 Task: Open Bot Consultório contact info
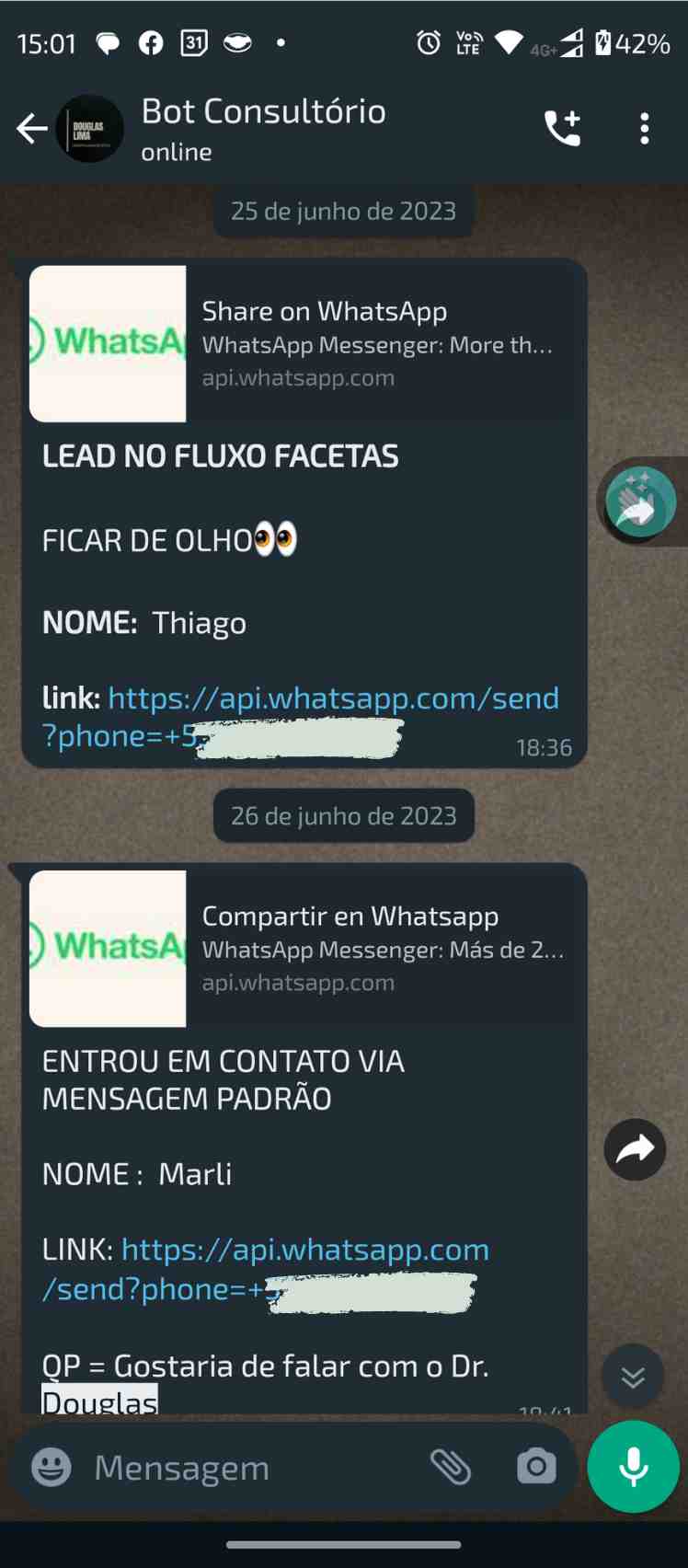click(x=263, y=129)
